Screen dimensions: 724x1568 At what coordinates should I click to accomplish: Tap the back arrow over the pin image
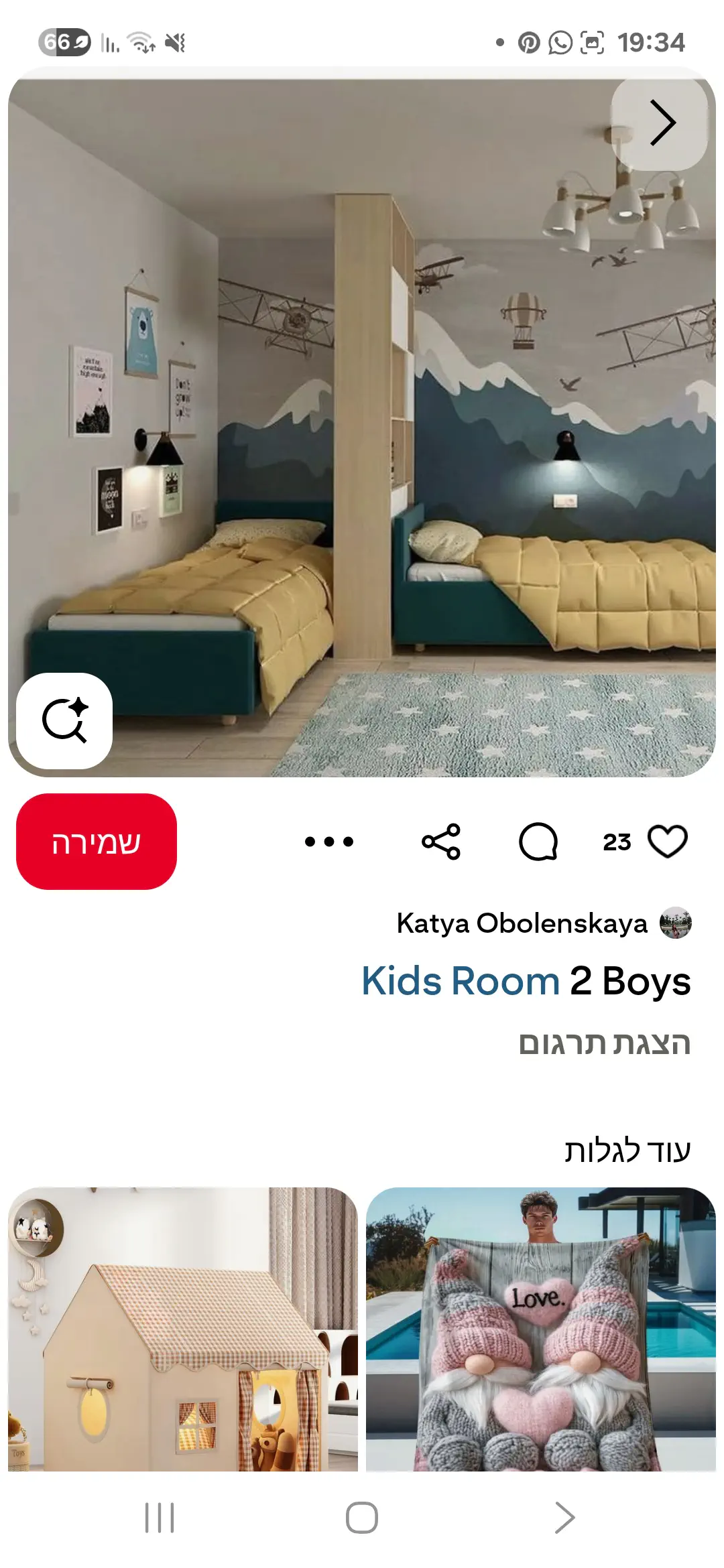point(660,123)
